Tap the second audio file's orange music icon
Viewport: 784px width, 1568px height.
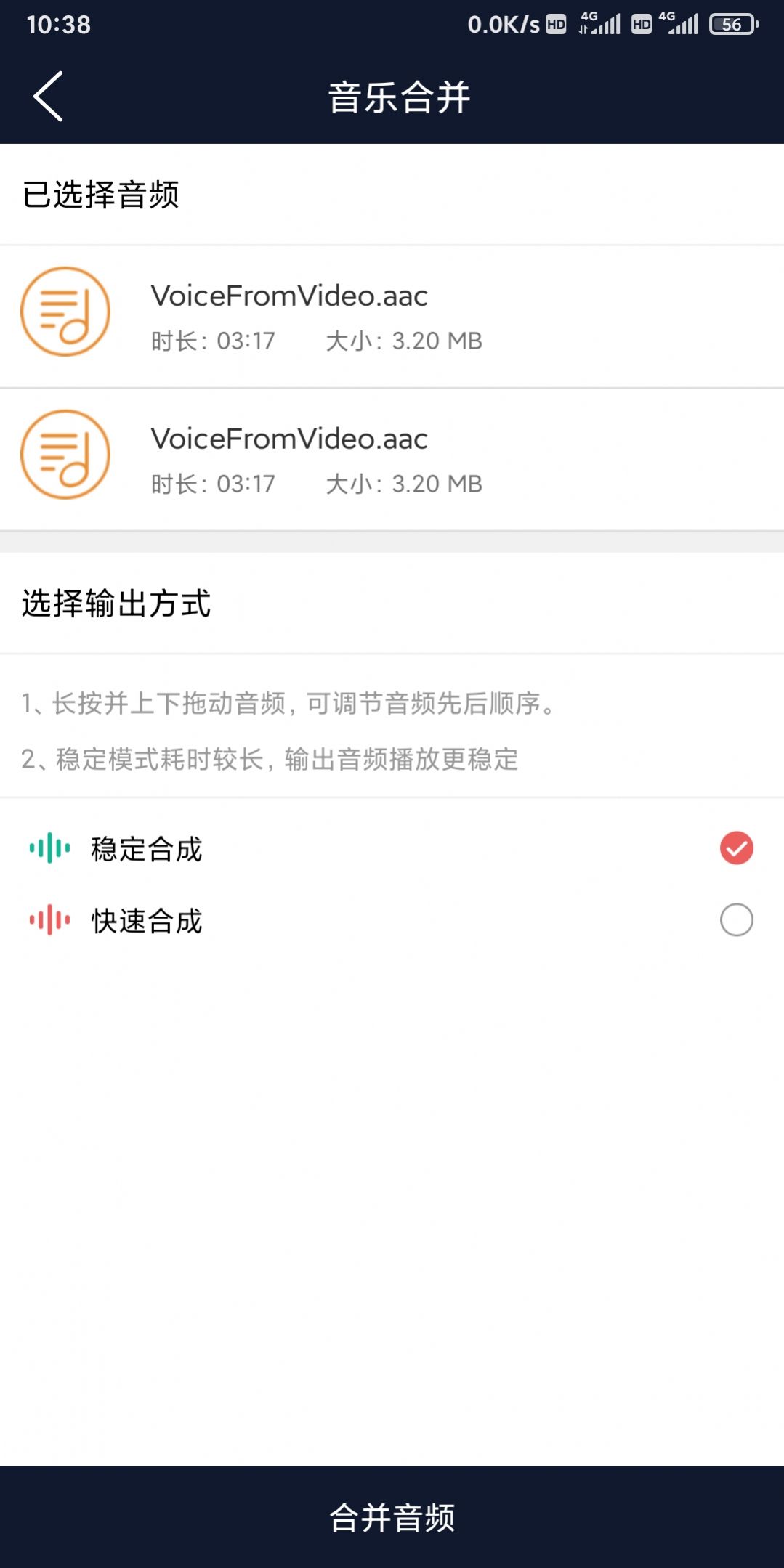[x=65, y=455]
